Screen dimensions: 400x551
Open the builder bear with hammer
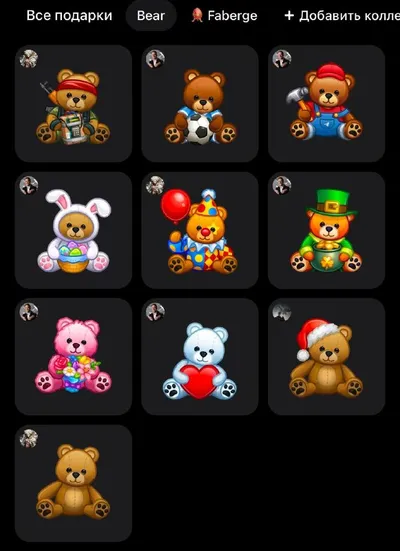(327, 103)
